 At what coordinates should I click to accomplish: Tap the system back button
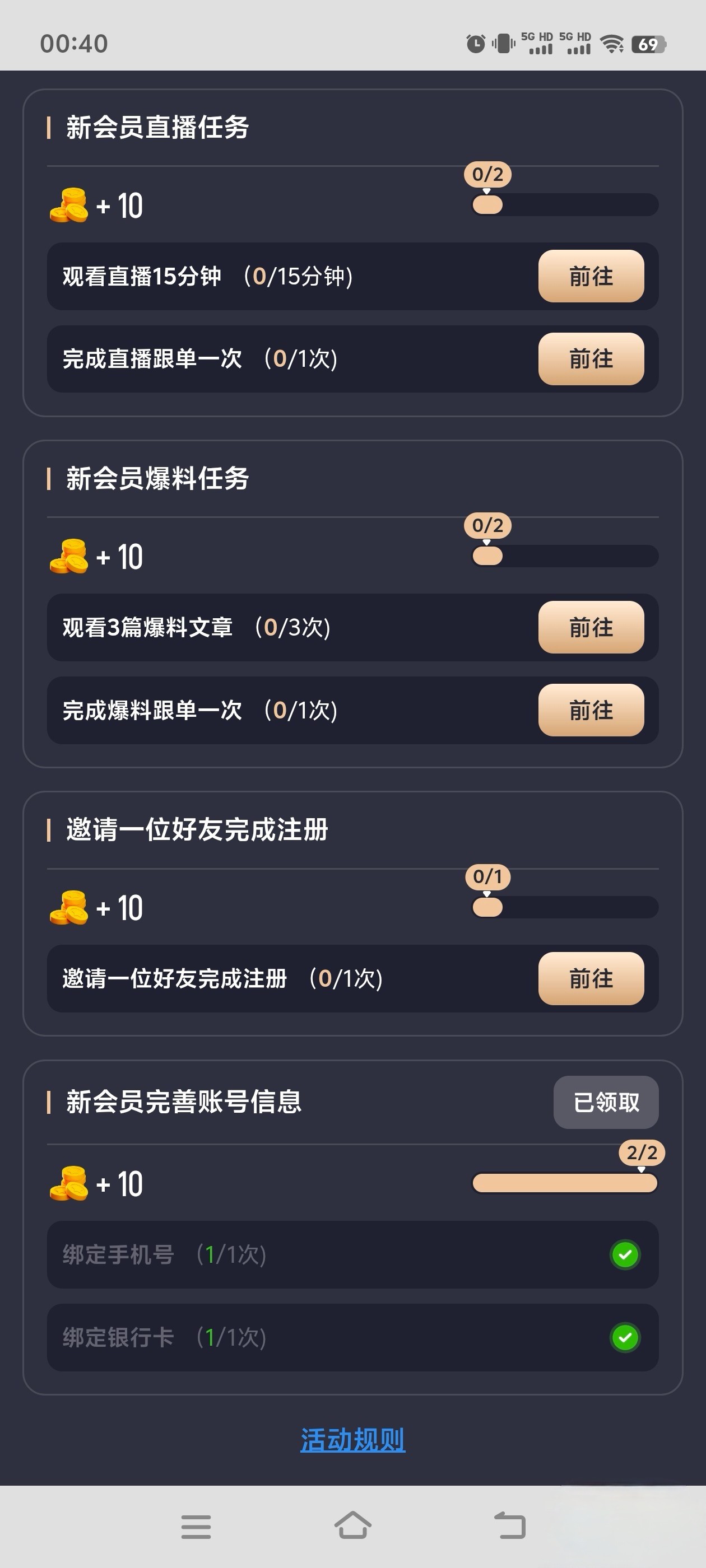509,1525
